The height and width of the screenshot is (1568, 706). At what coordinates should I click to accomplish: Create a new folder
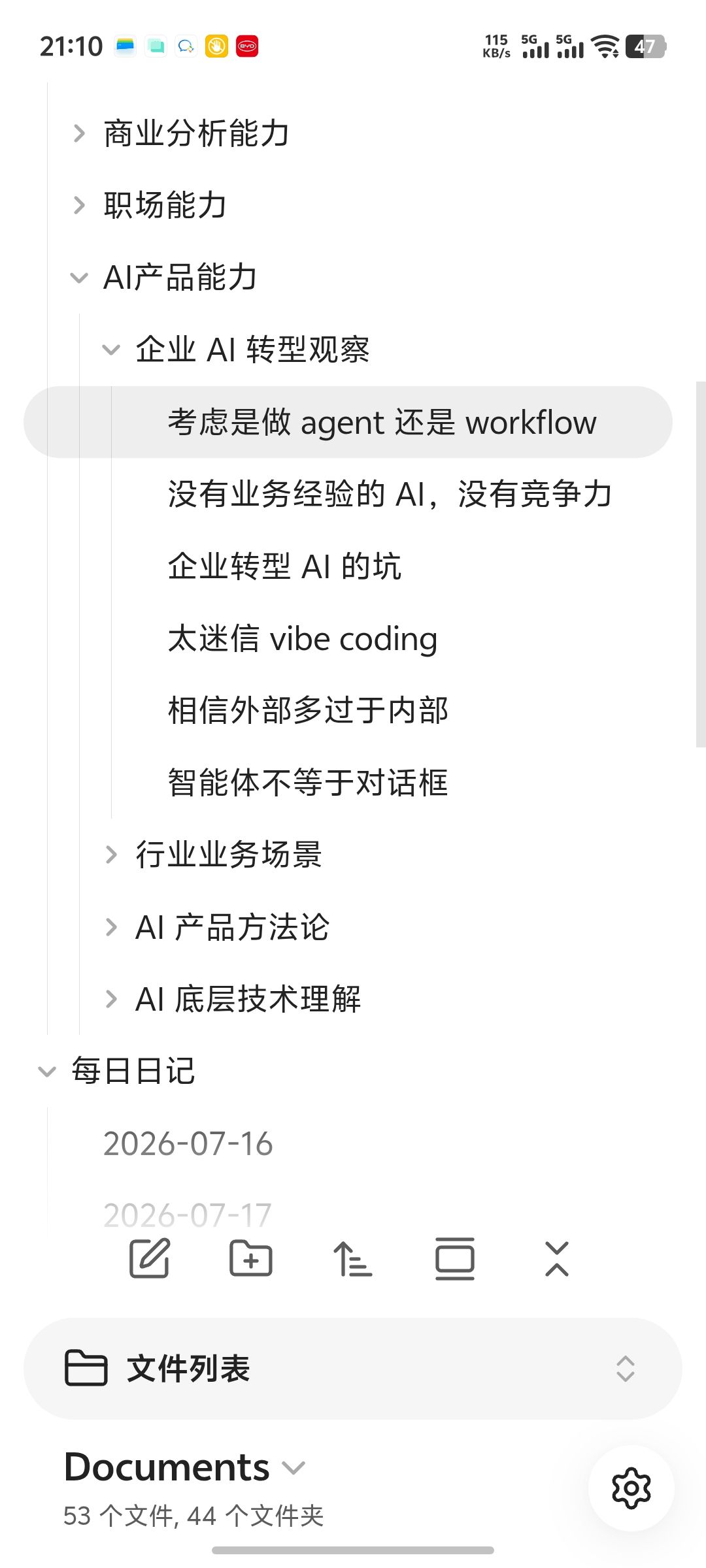point(251,1258)
